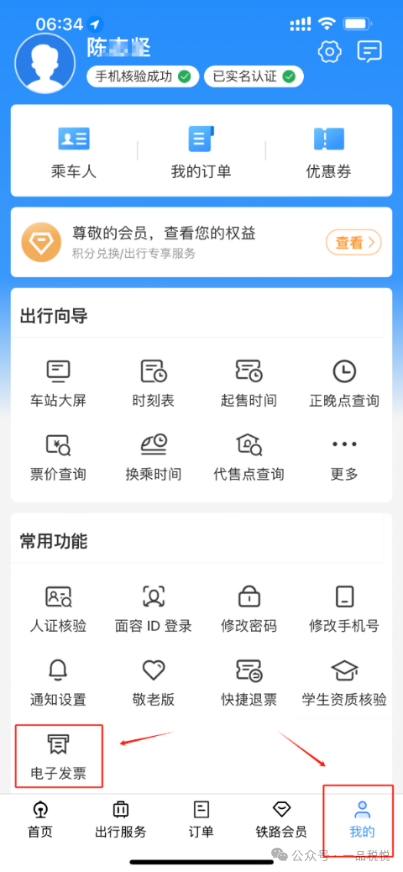Open the messages icon
Viewport: 403px width, 872px height.
point(370,52)
